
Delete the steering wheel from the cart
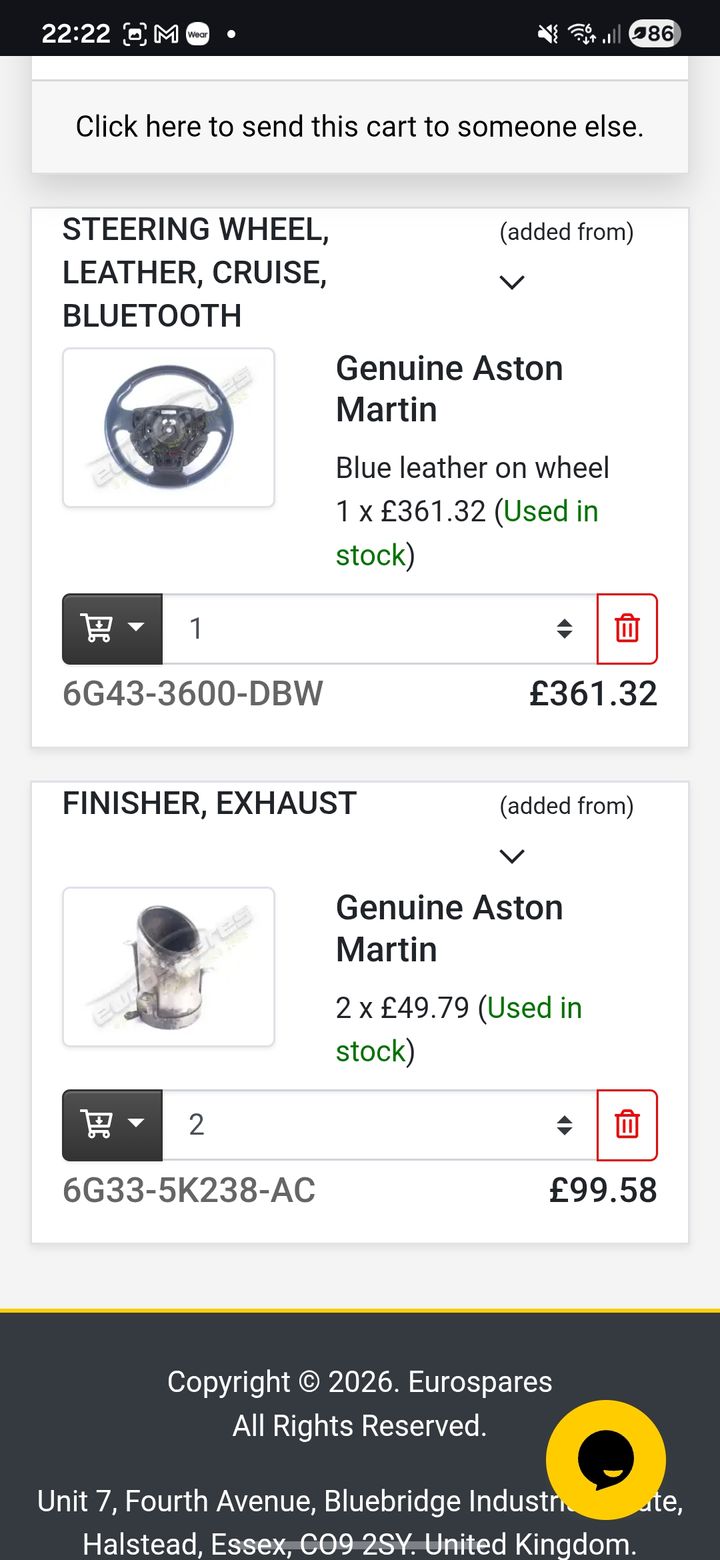click(x=627, y=629)
